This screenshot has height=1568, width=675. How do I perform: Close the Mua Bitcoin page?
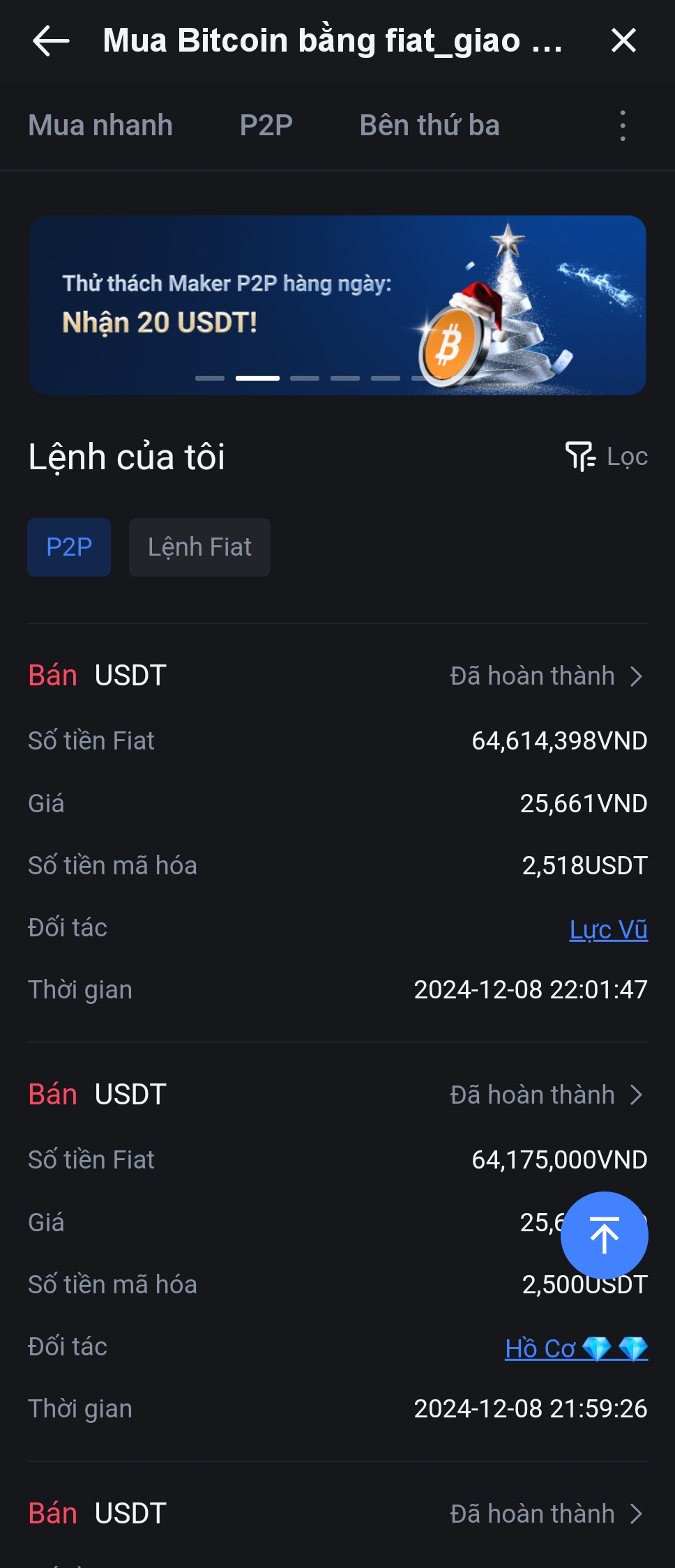[x=623, y=40]
